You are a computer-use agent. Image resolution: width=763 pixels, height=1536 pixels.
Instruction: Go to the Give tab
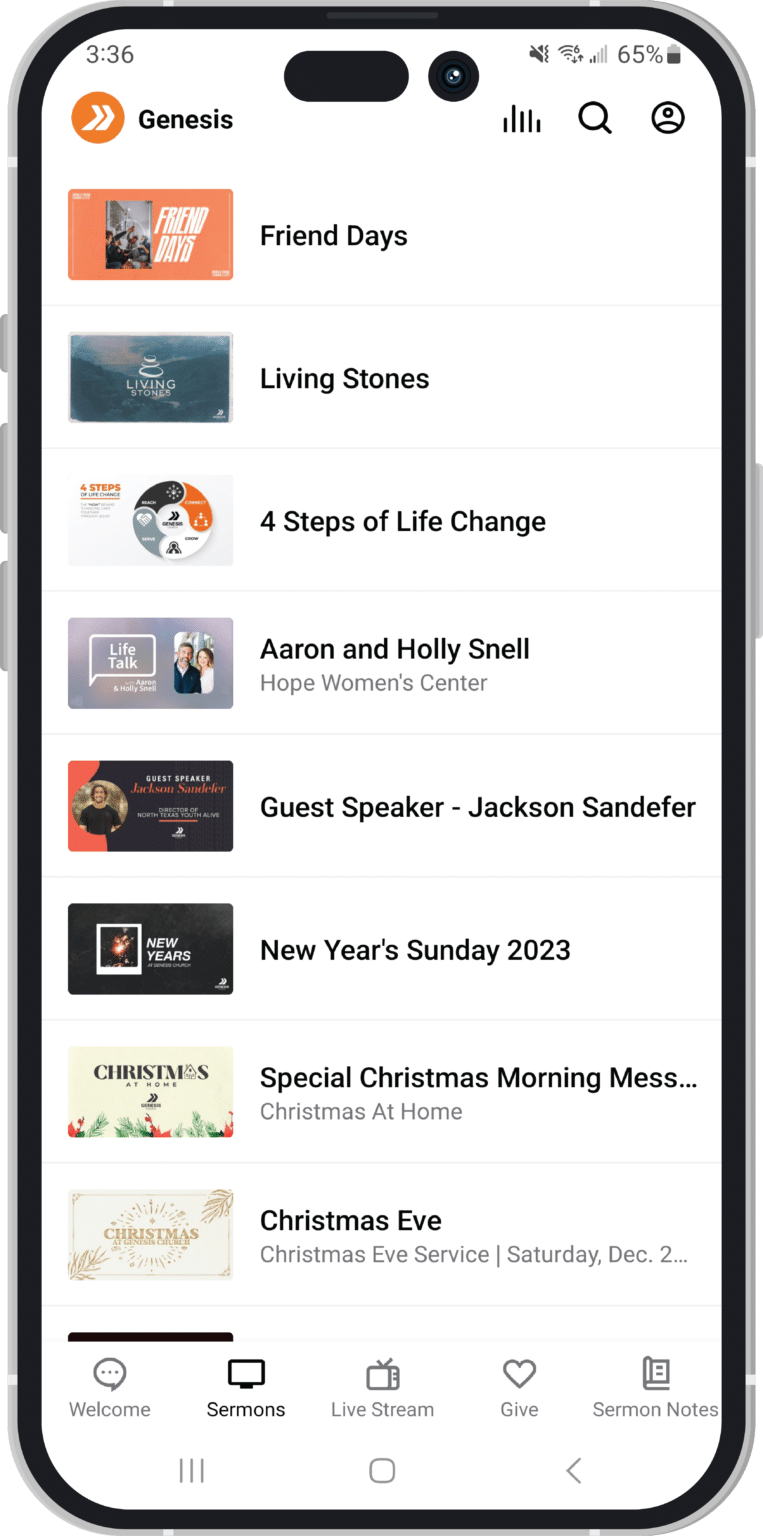(519, 1388)
